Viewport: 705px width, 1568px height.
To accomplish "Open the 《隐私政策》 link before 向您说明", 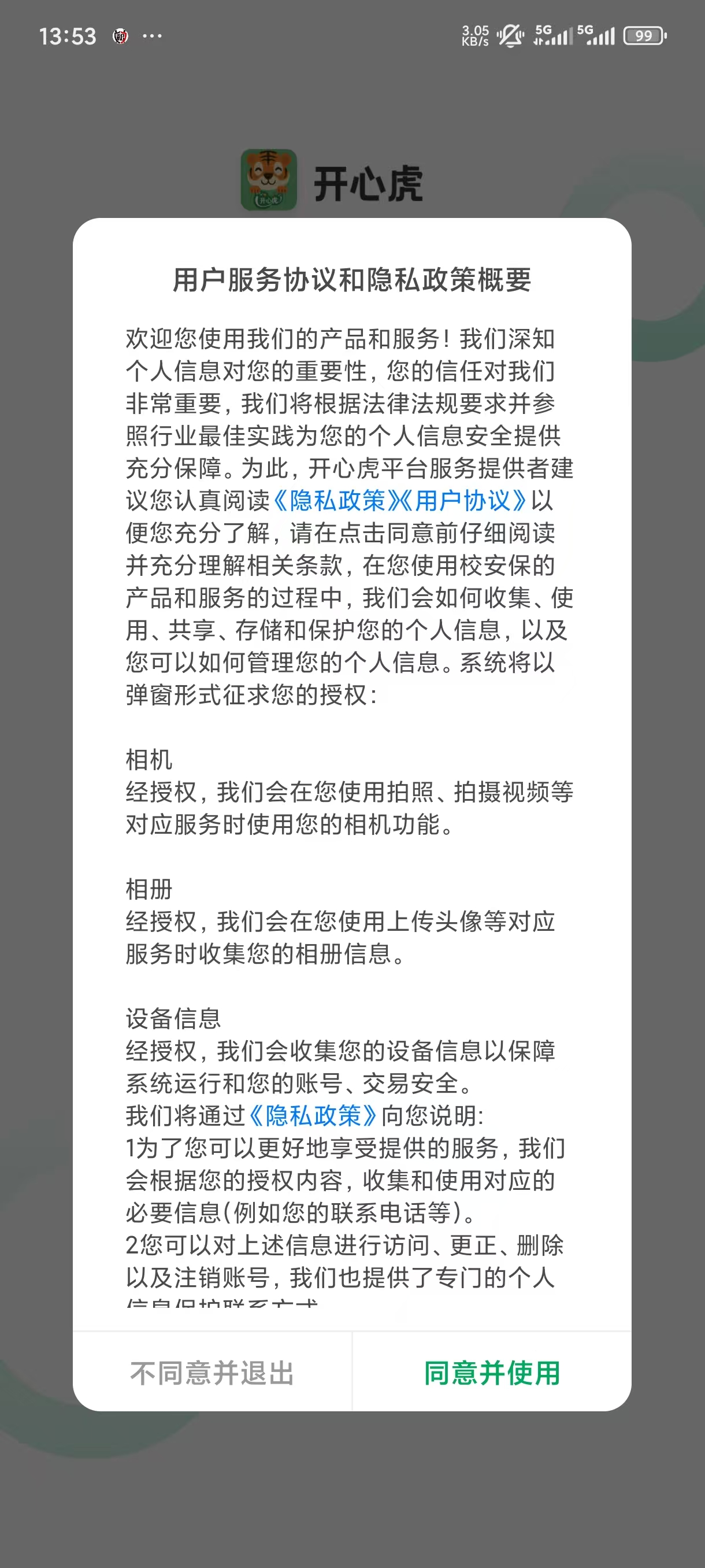I will coord(313,1116).
